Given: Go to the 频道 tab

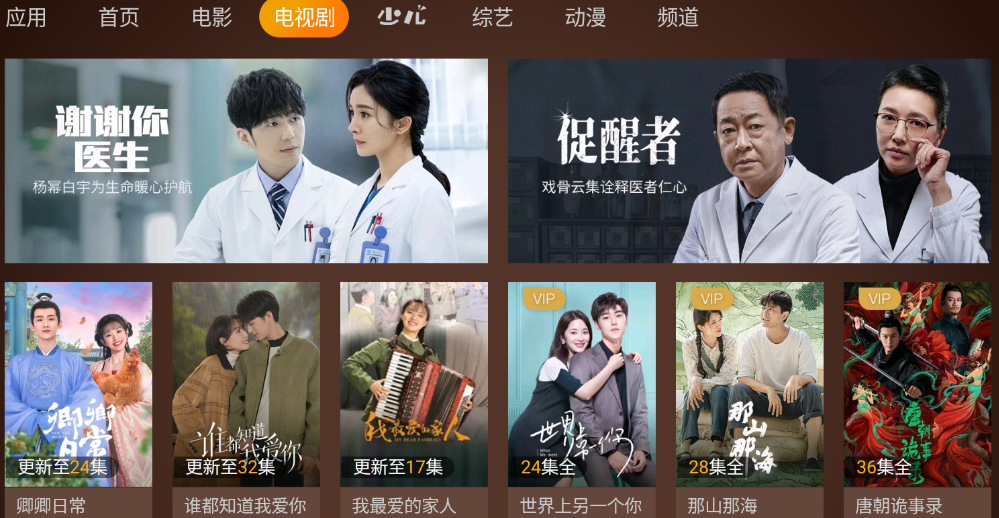Looking at the screenshot, I should pos(678,17).
